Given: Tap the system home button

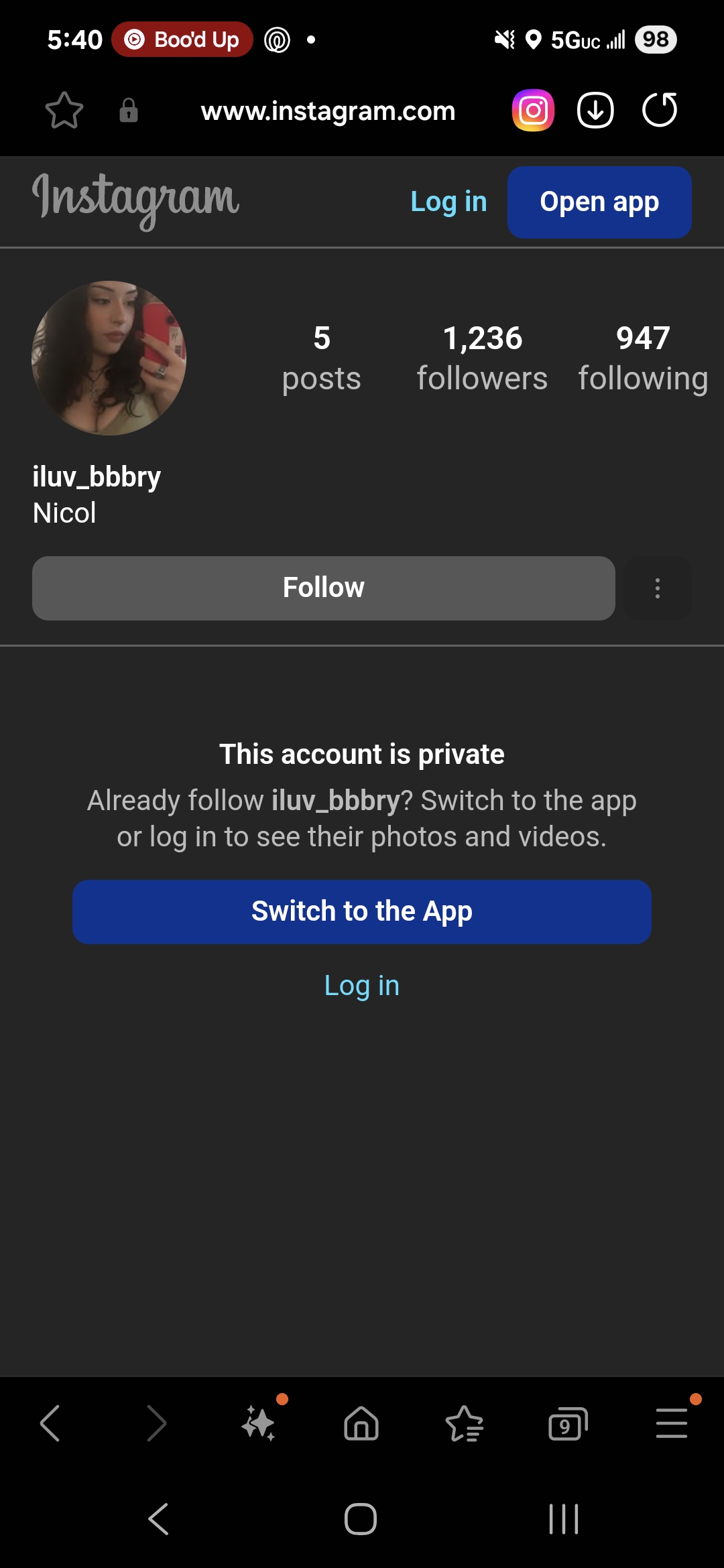Looking at the screenshot, I should (x=361, y=1519).
